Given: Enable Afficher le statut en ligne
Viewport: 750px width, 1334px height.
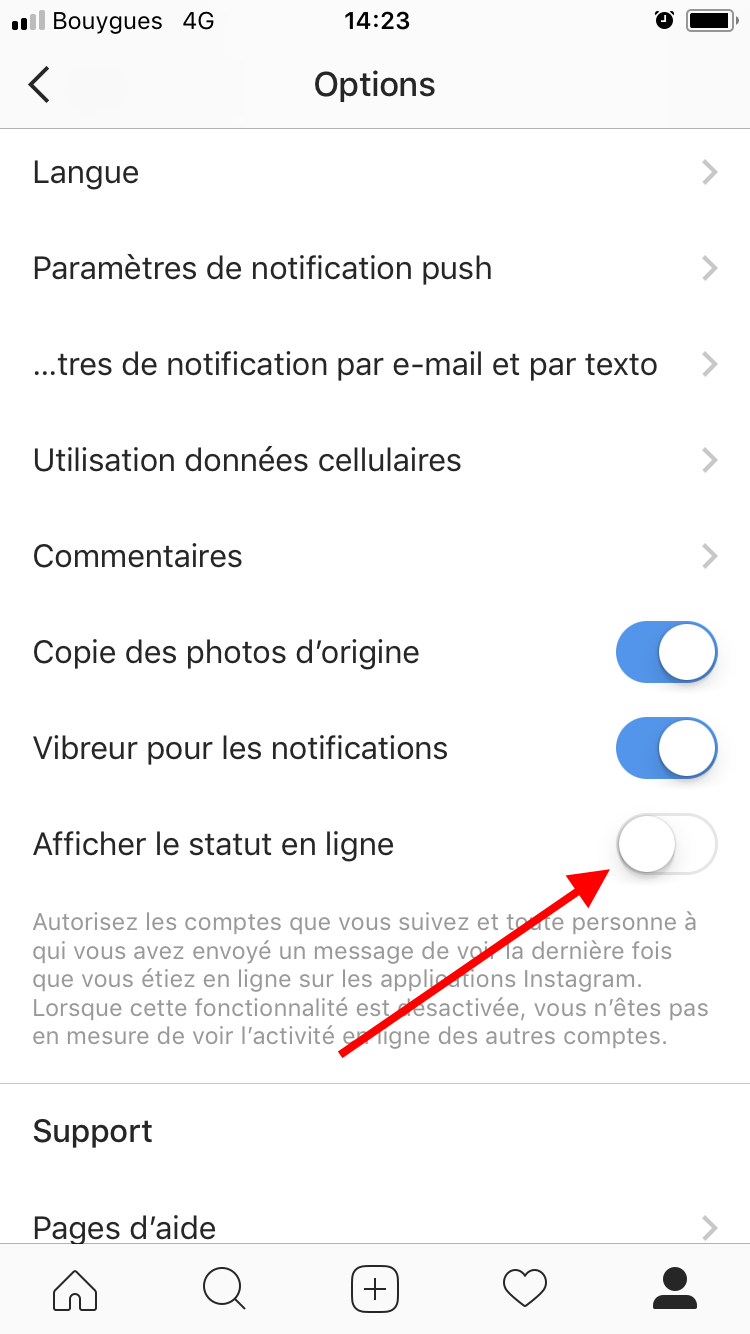Looking at the screenshot, I should click(667, 845).
